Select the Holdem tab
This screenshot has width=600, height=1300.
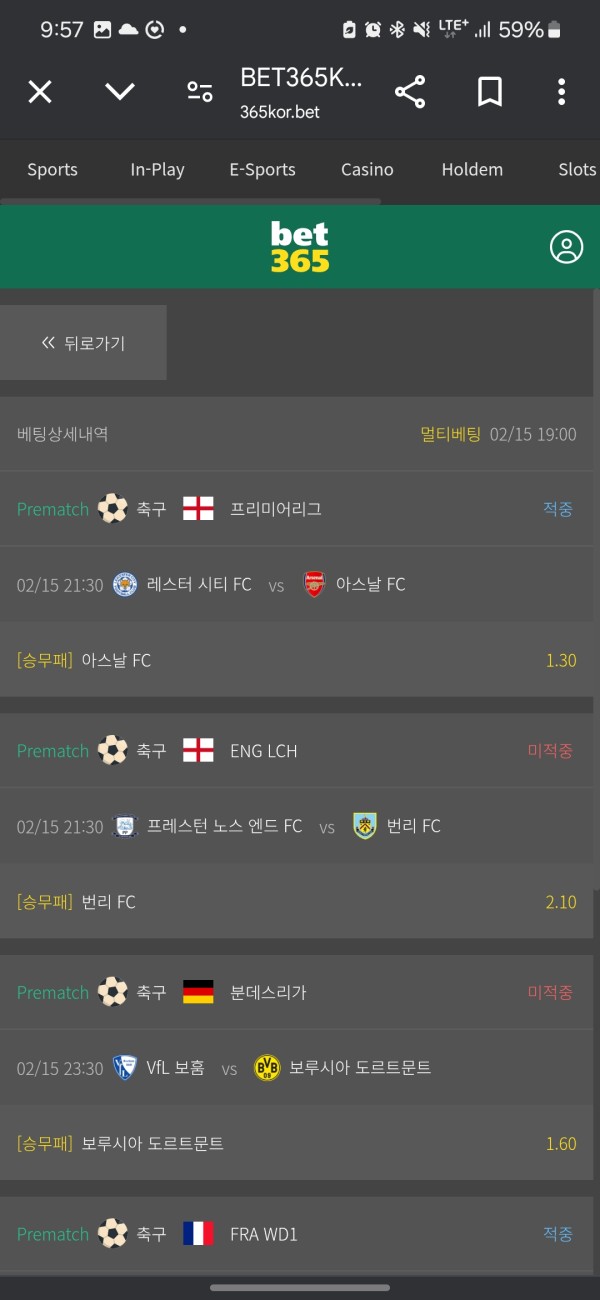(472, 170)
